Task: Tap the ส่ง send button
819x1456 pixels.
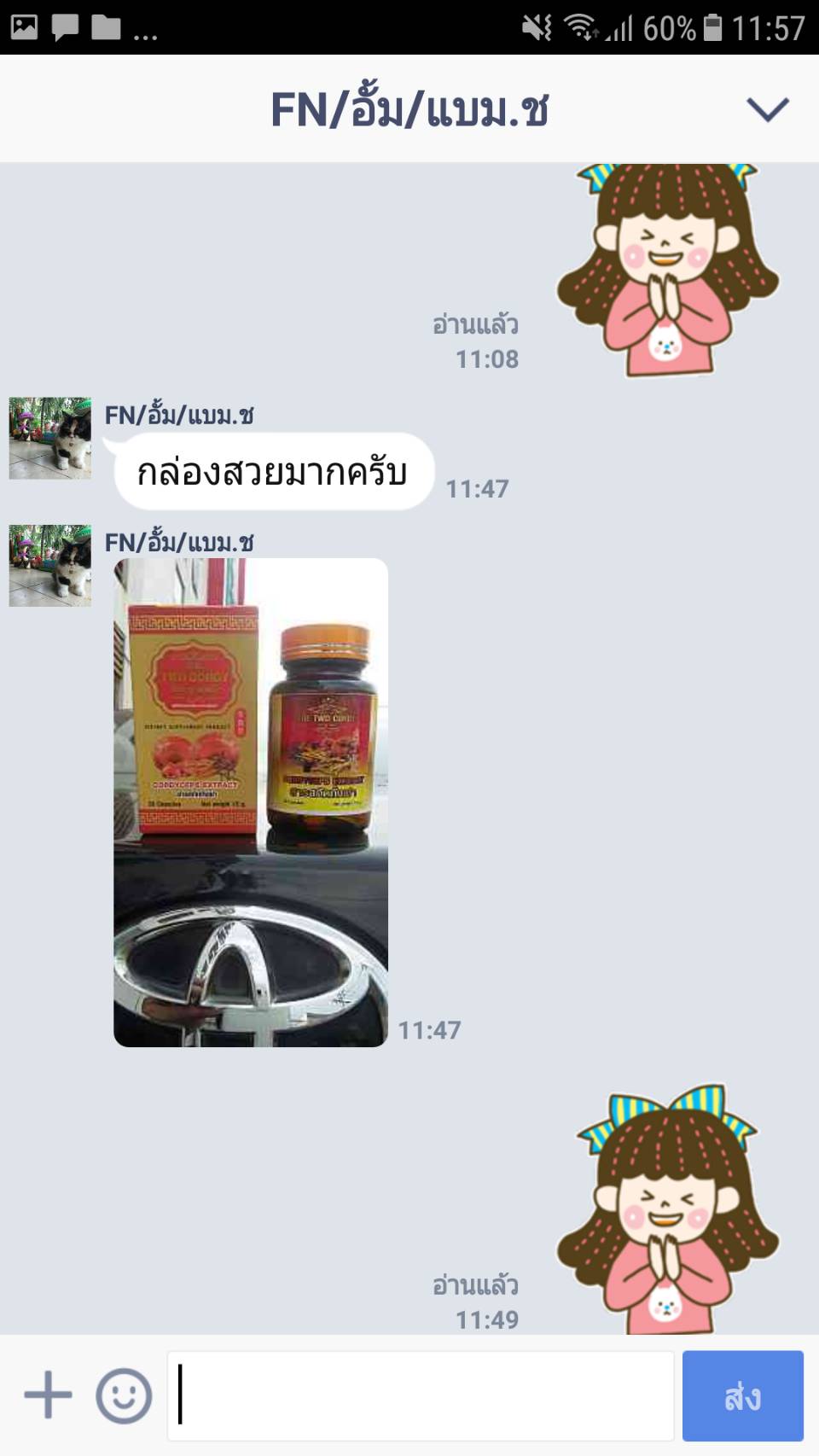Action: (x=742, y=1395)
